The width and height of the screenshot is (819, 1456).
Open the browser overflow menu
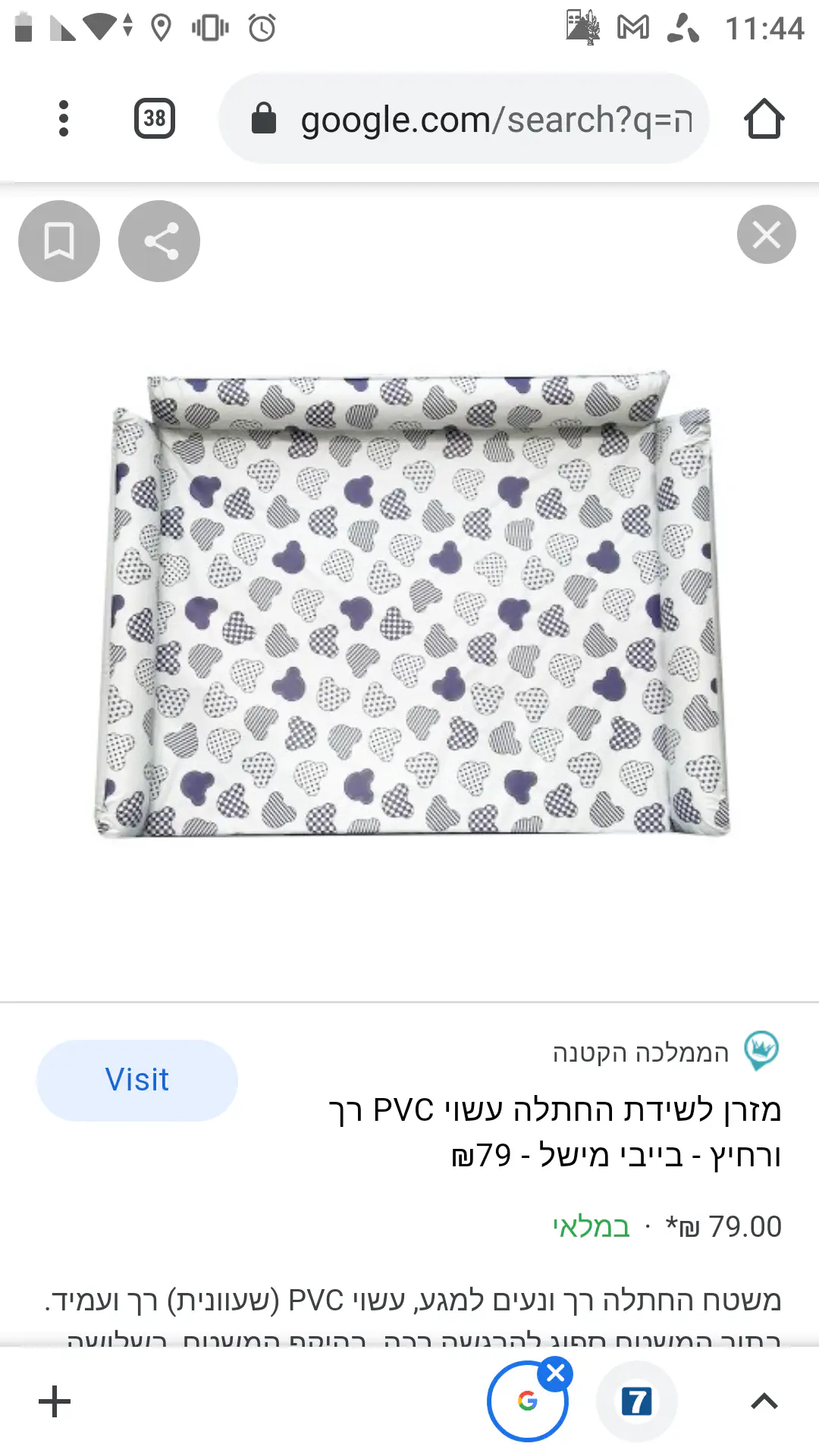[64, 119]
